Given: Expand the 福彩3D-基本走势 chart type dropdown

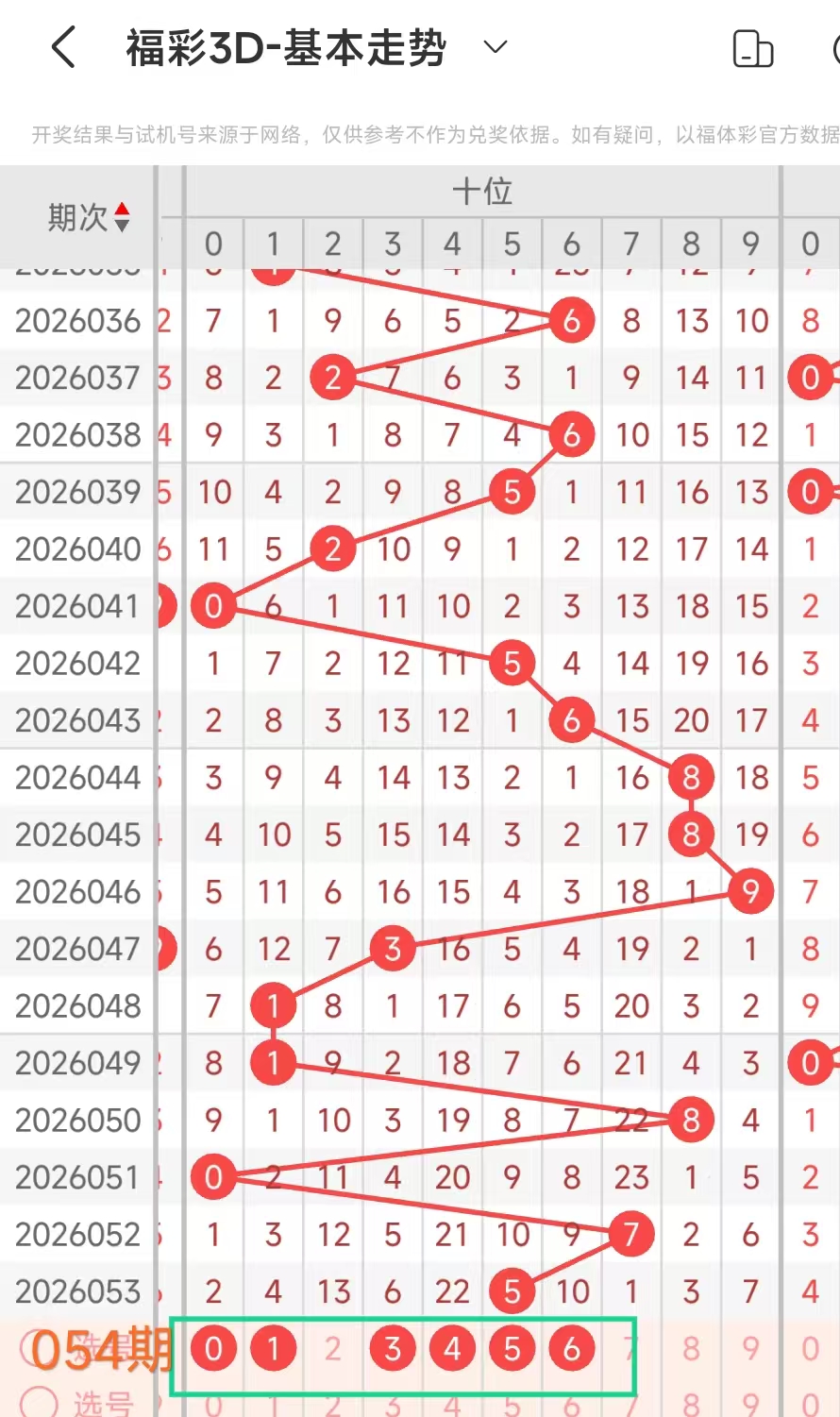Looking at the screenshot, I should coord(496,47).
